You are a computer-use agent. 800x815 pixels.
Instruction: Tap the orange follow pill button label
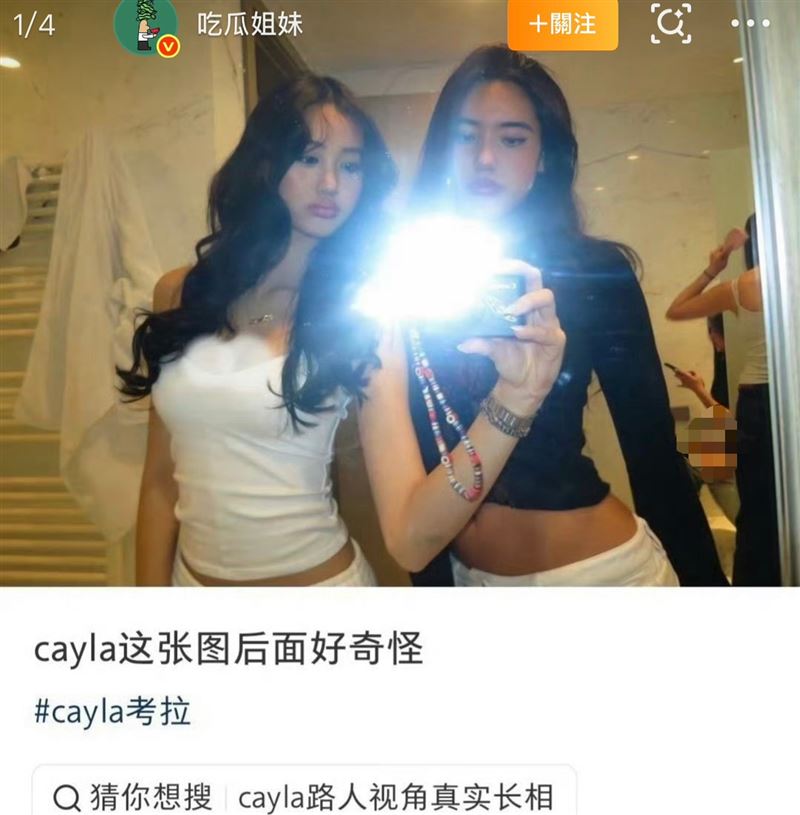(572, 22)
